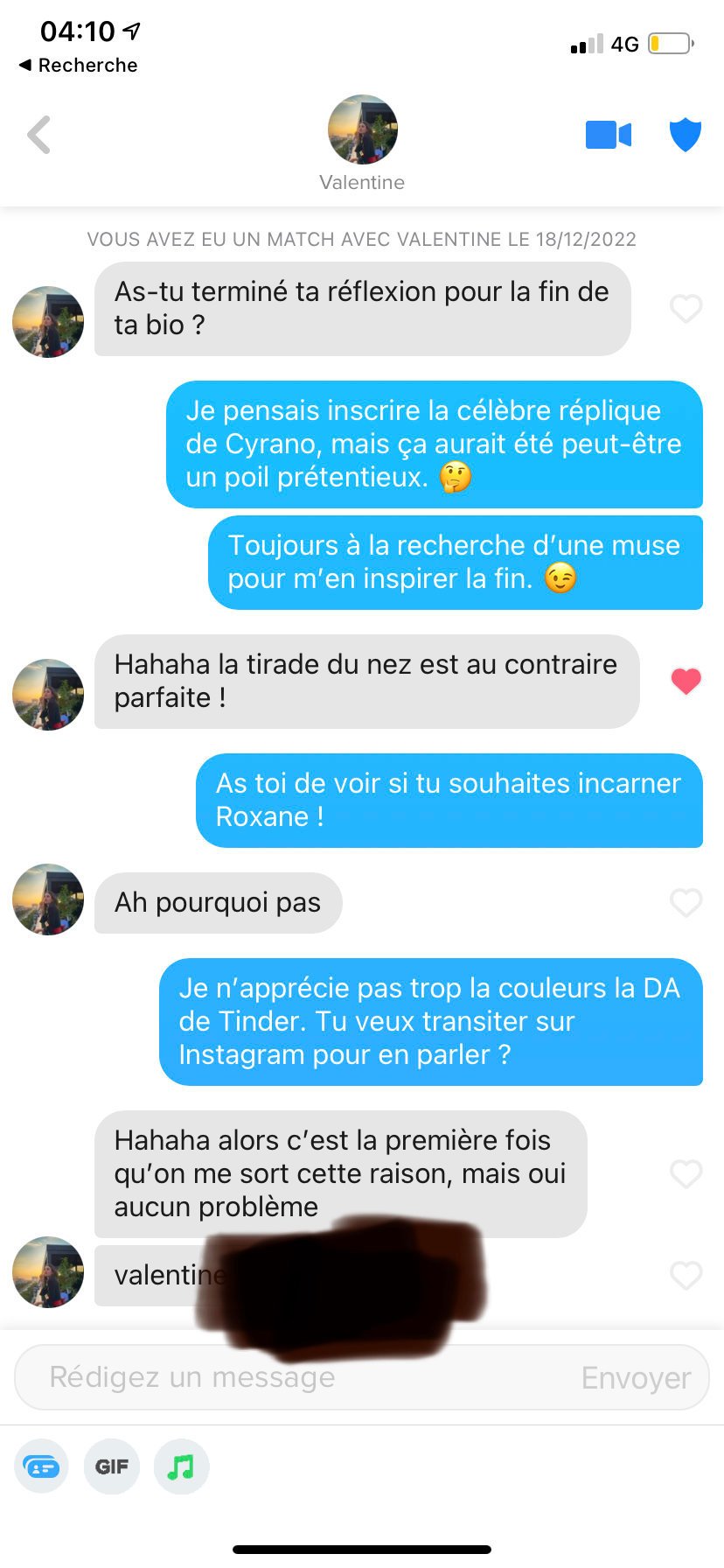This screenshot has width=724, height=1568.
Task: Share a song with the music icon
Action: point(181,1466)
